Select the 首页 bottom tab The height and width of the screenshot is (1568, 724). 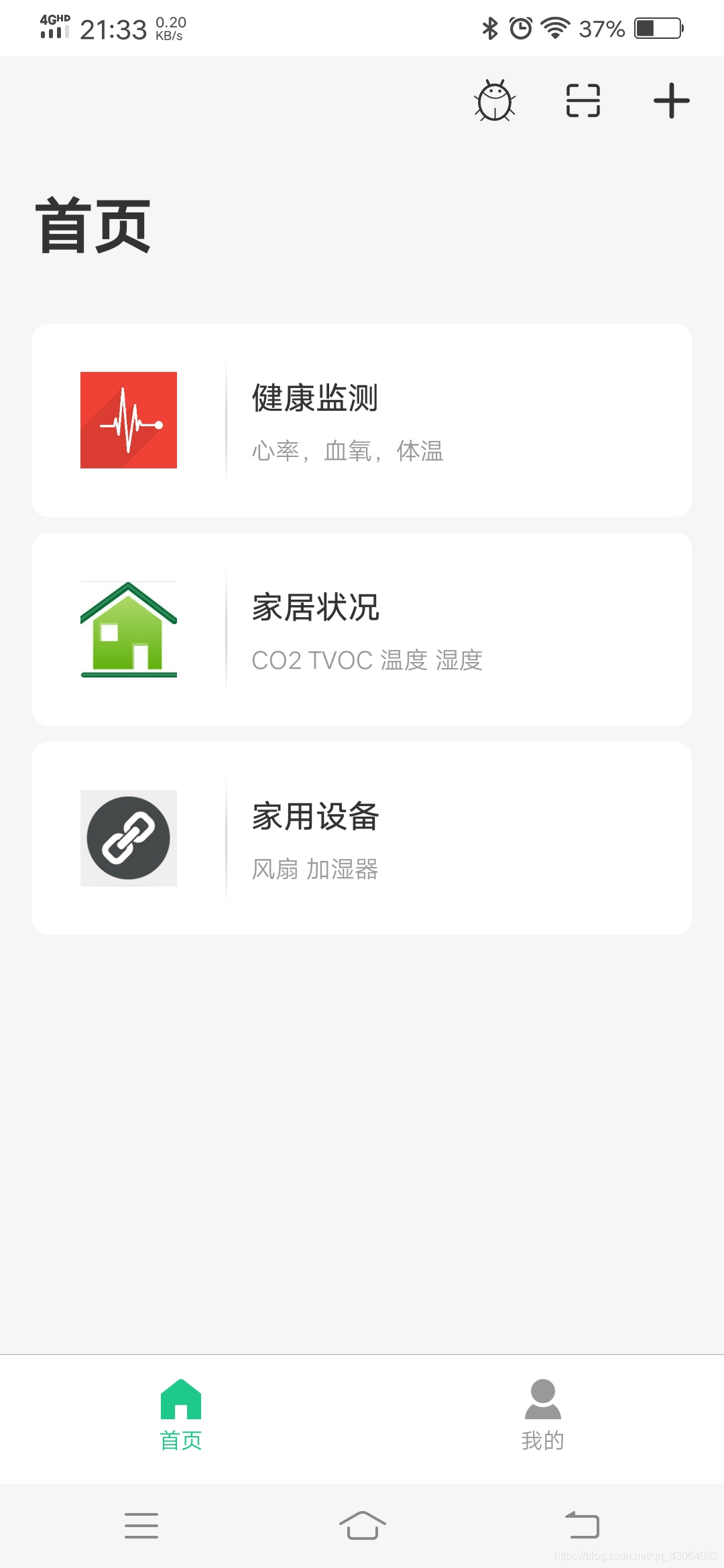181,1415
